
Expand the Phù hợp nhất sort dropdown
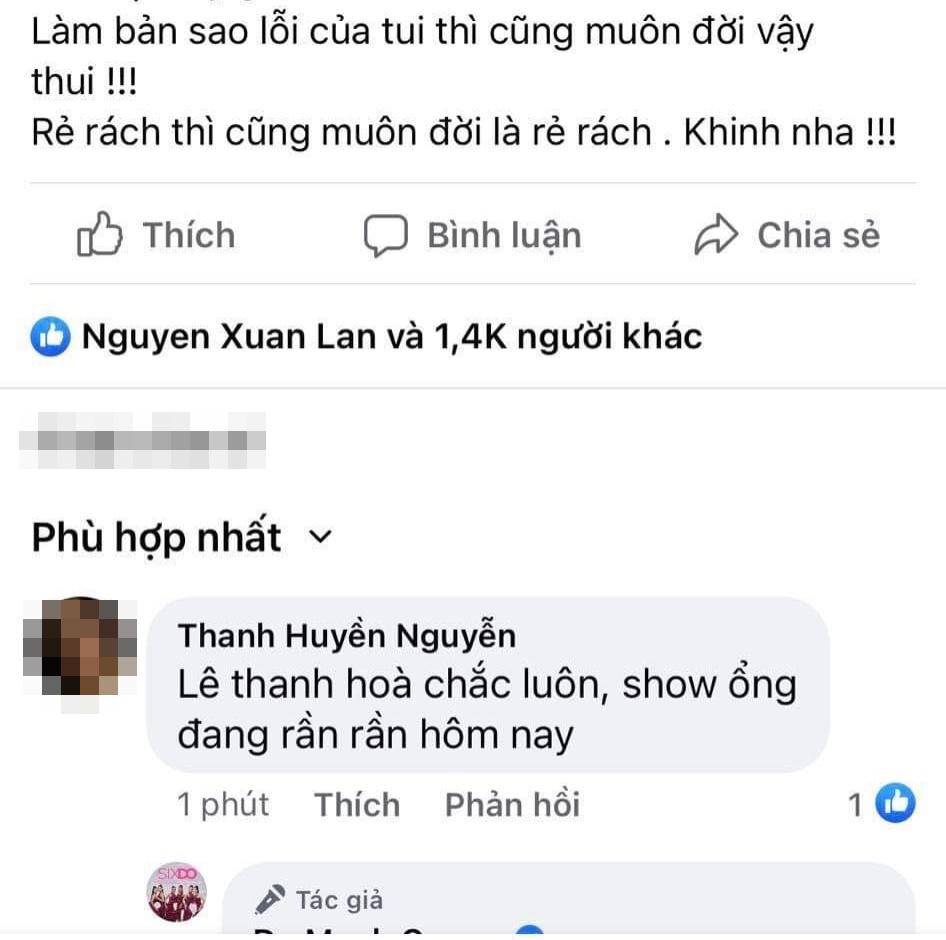tap(181, 538)
